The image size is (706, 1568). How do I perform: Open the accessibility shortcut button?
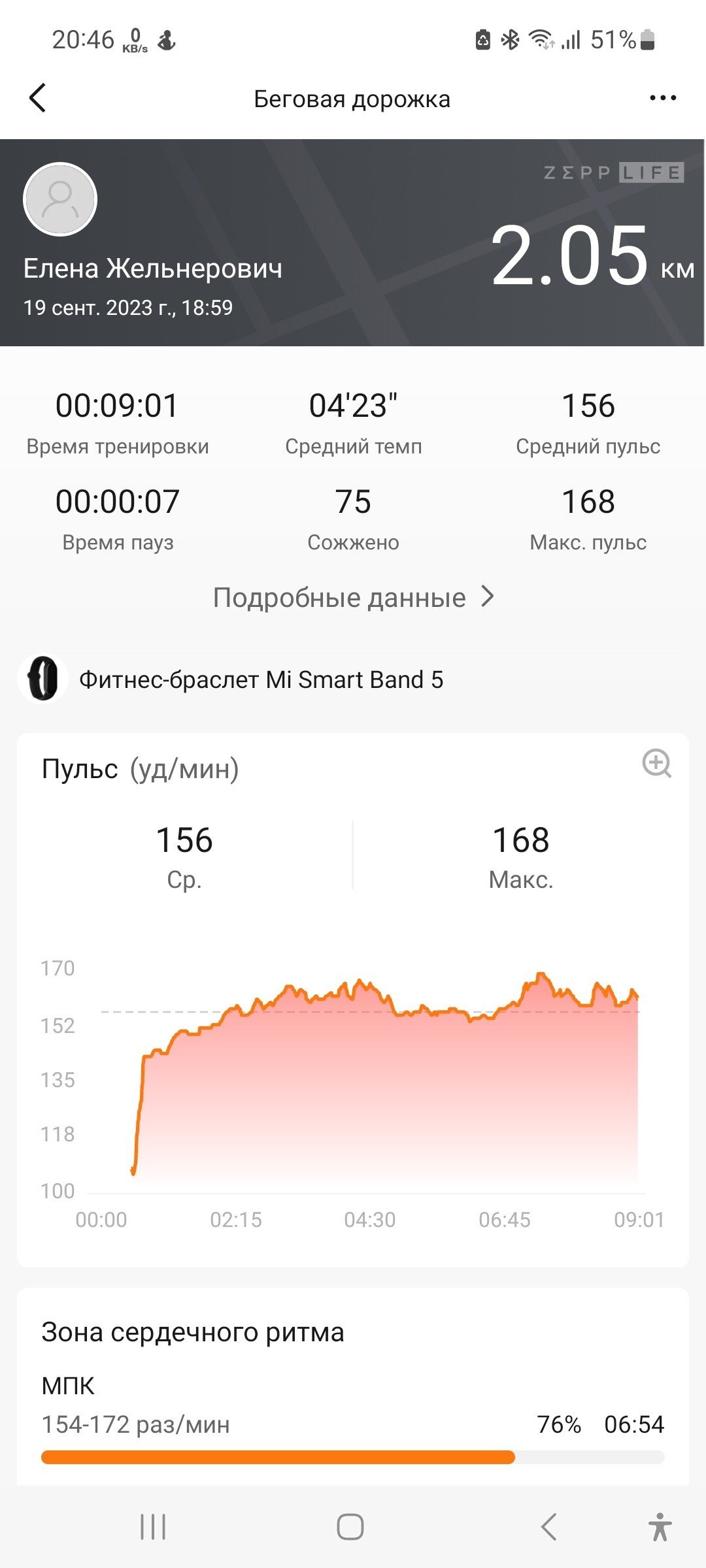tap(660, 1527)
